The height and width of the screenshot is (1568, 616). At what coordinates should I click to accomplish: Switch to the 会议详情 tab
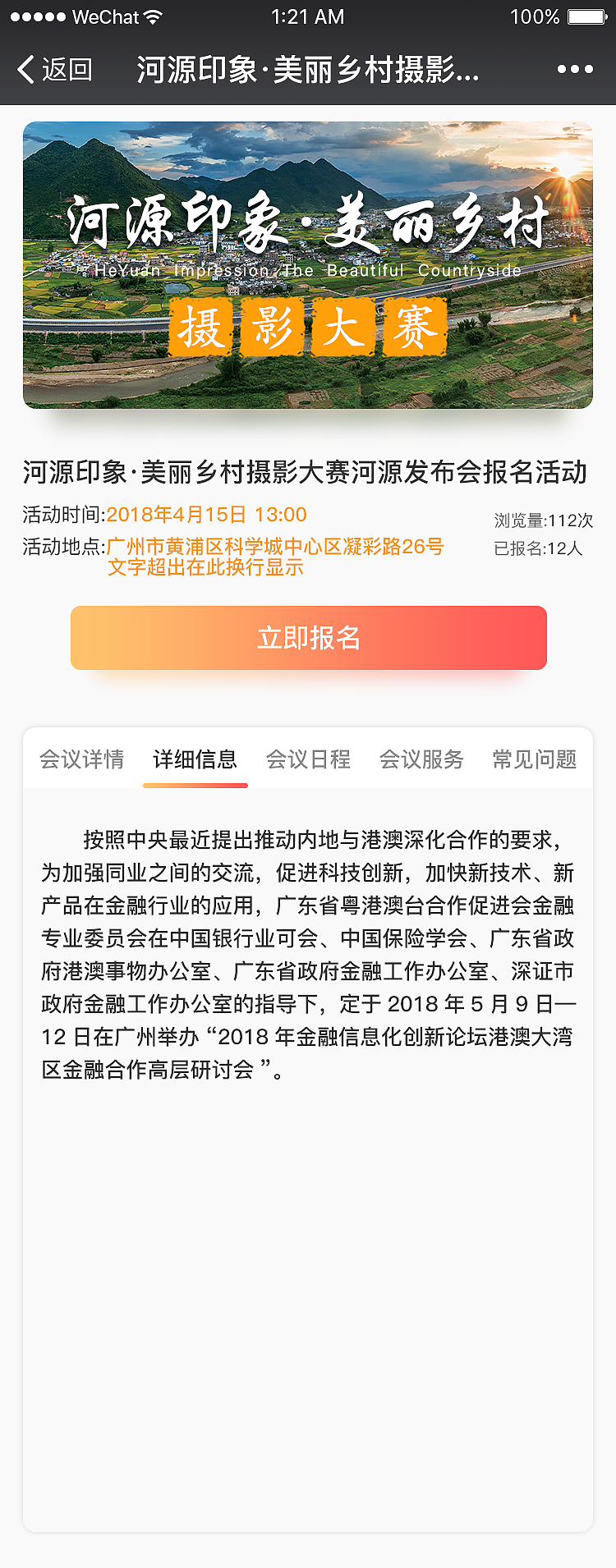(x=82, y=759)
